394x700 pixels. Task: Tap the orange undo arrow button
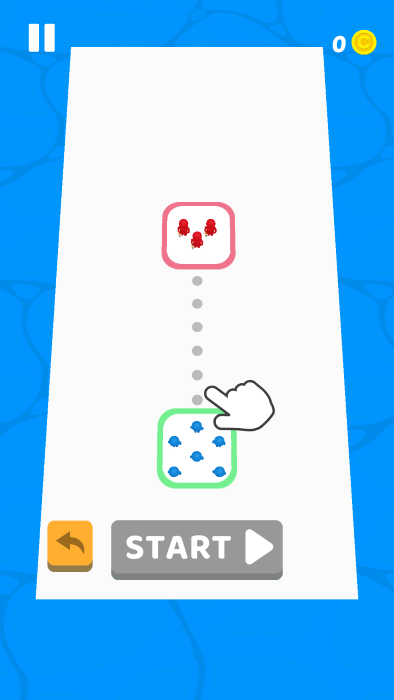pos(70,546)
